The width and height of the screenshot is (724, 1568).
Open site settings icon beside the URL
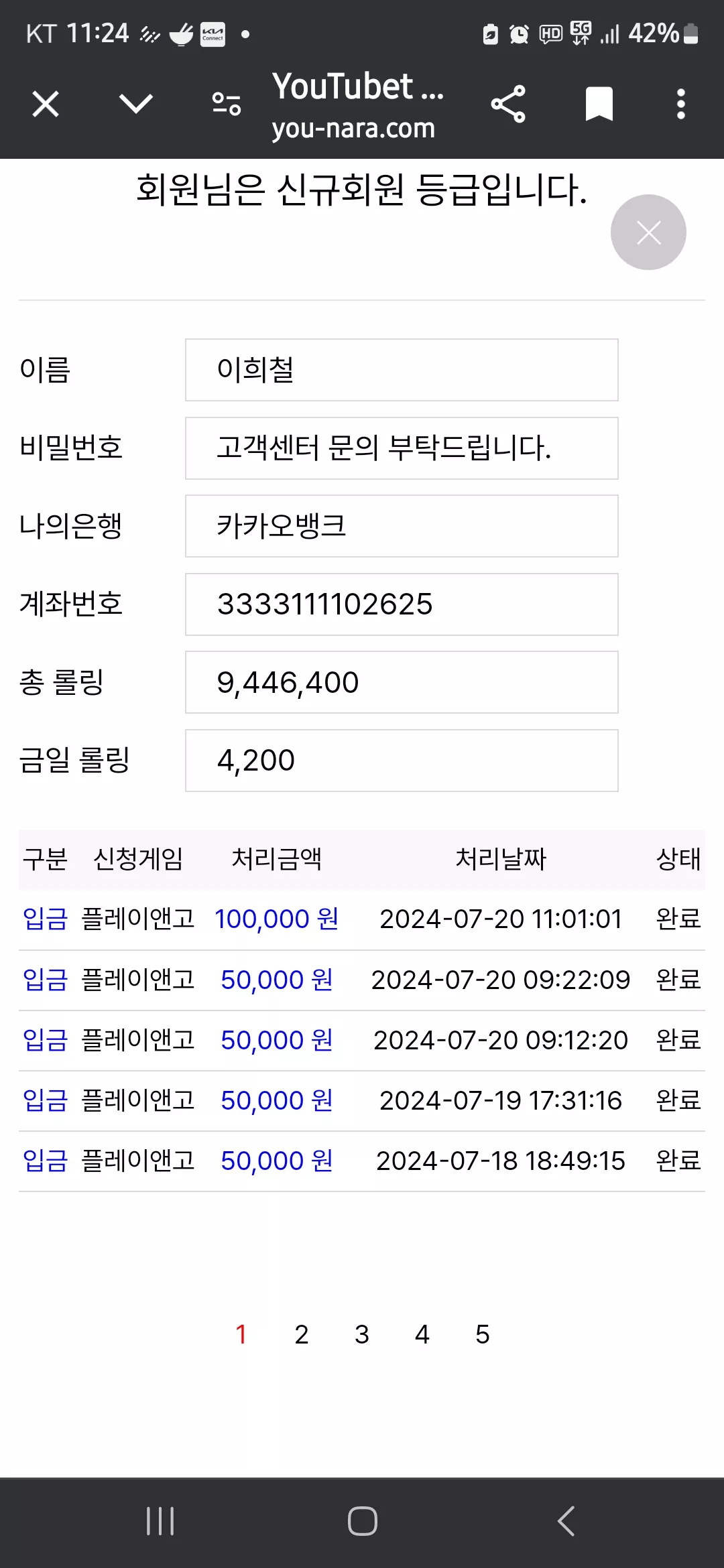tap(227, 104)
